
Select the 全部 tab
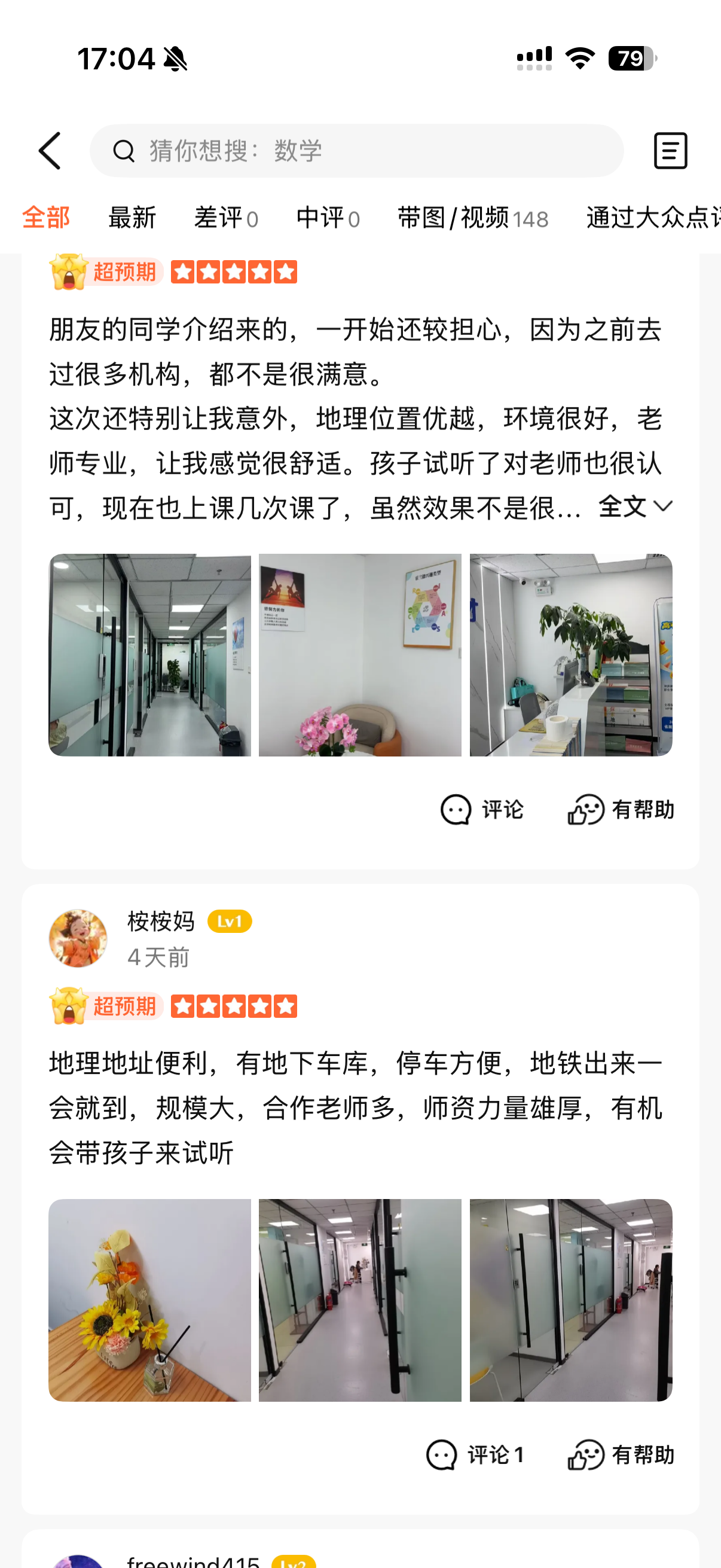tap(45, 218)
